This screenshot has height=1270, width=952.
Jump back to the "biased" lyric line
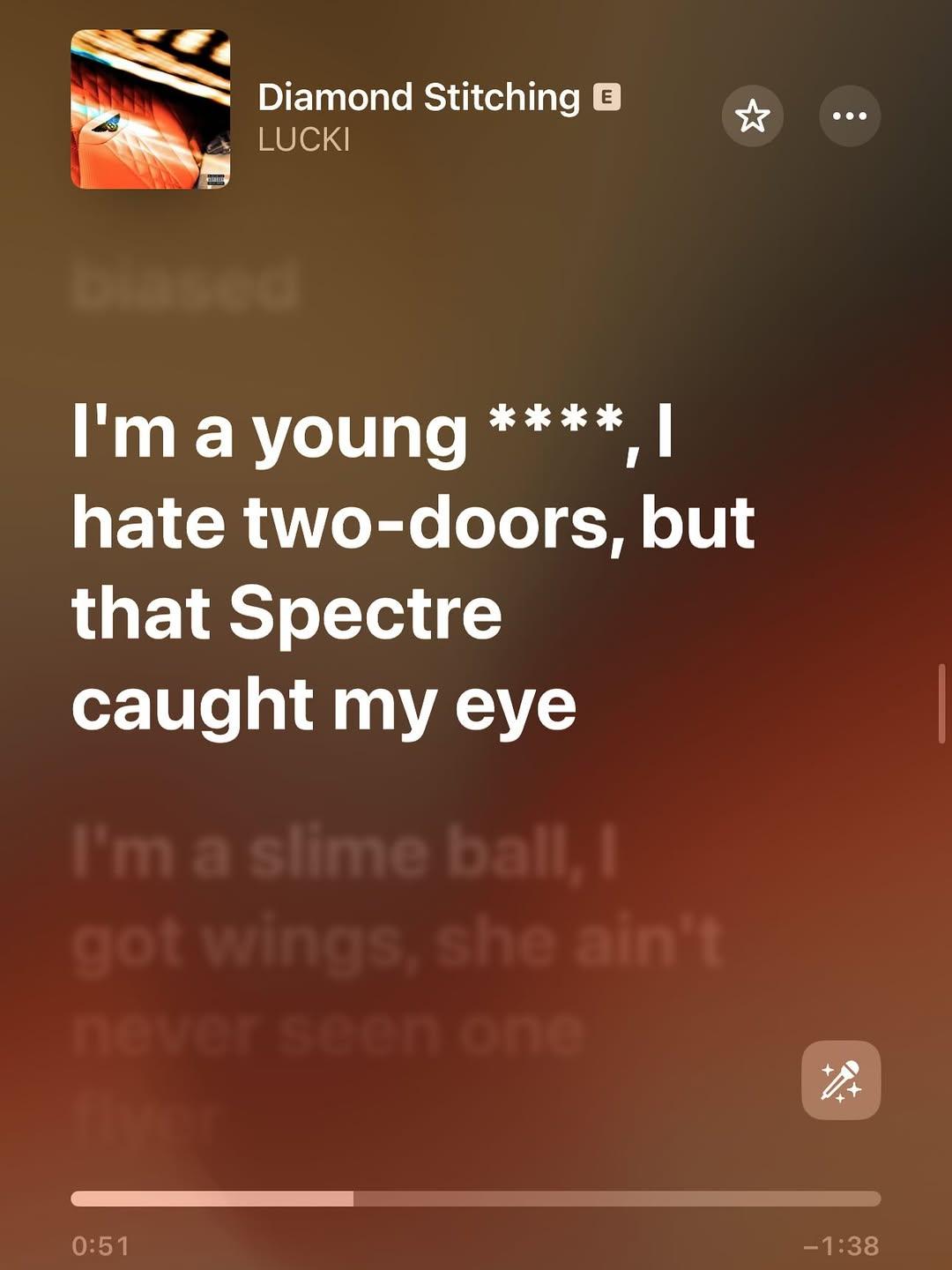click(186, 286)
